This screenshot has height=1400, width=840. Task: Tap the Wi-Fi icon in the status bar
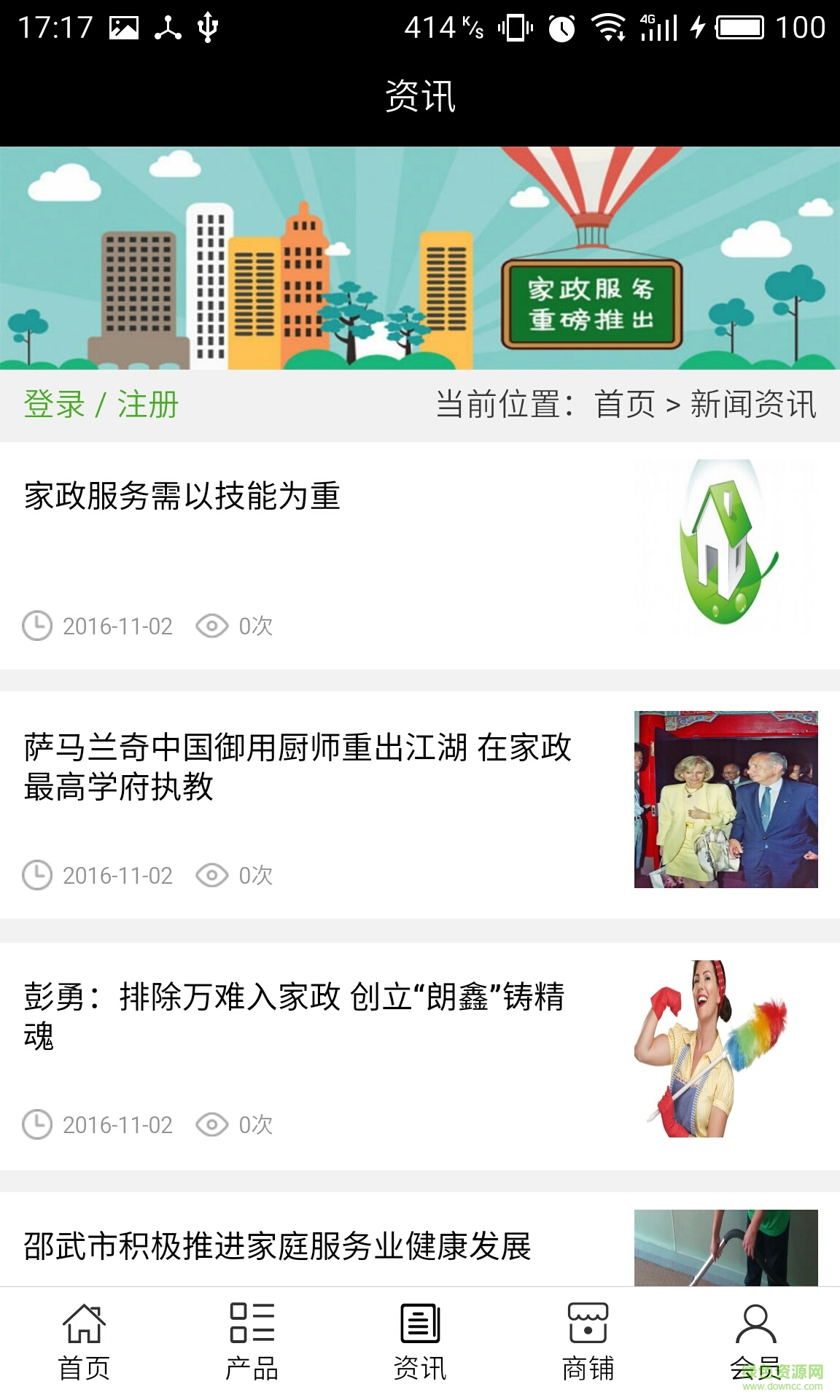point(610,28)
